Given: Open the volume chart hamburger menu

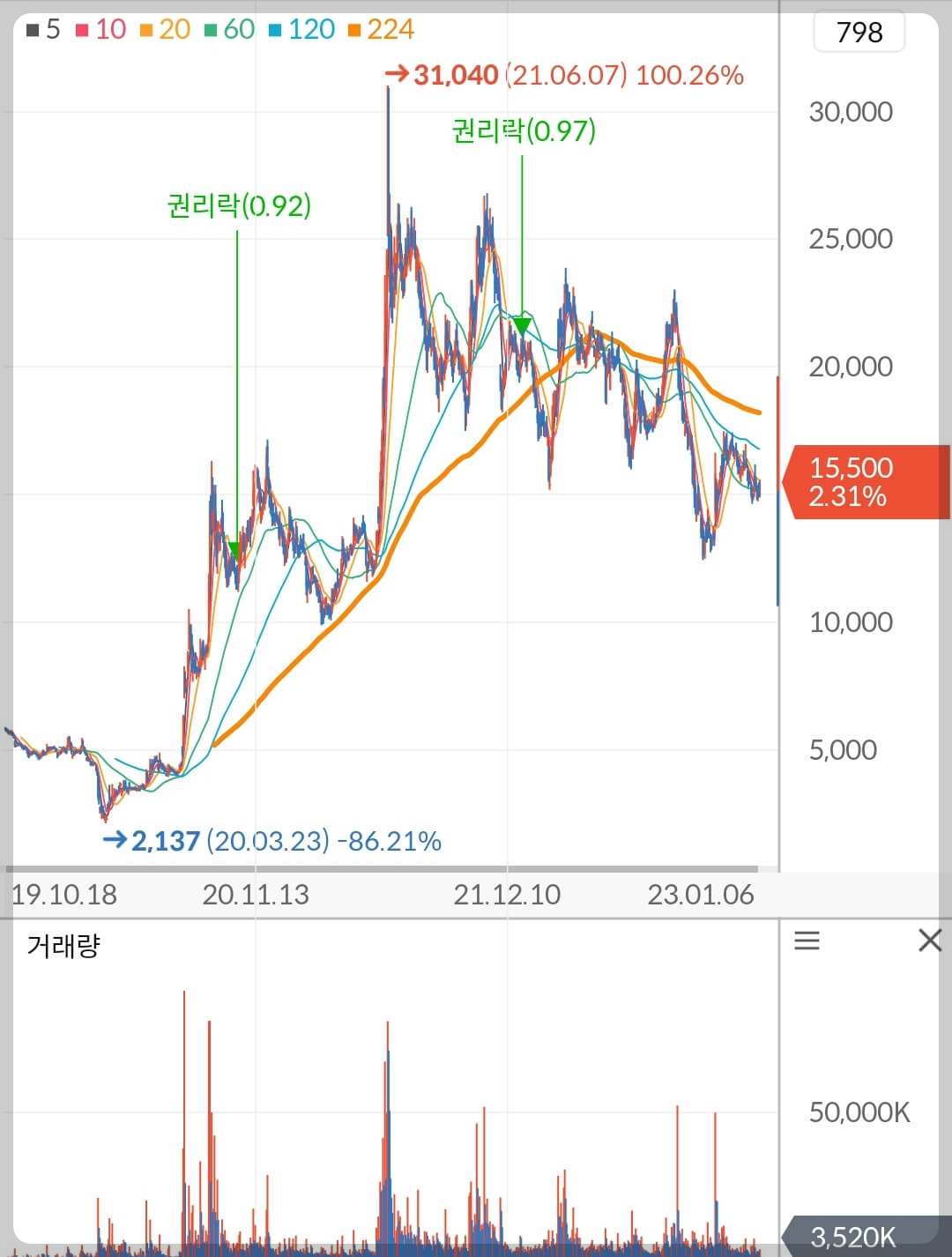Looking at the screenshot, I should pyautogui.click(x=807, y=941).
